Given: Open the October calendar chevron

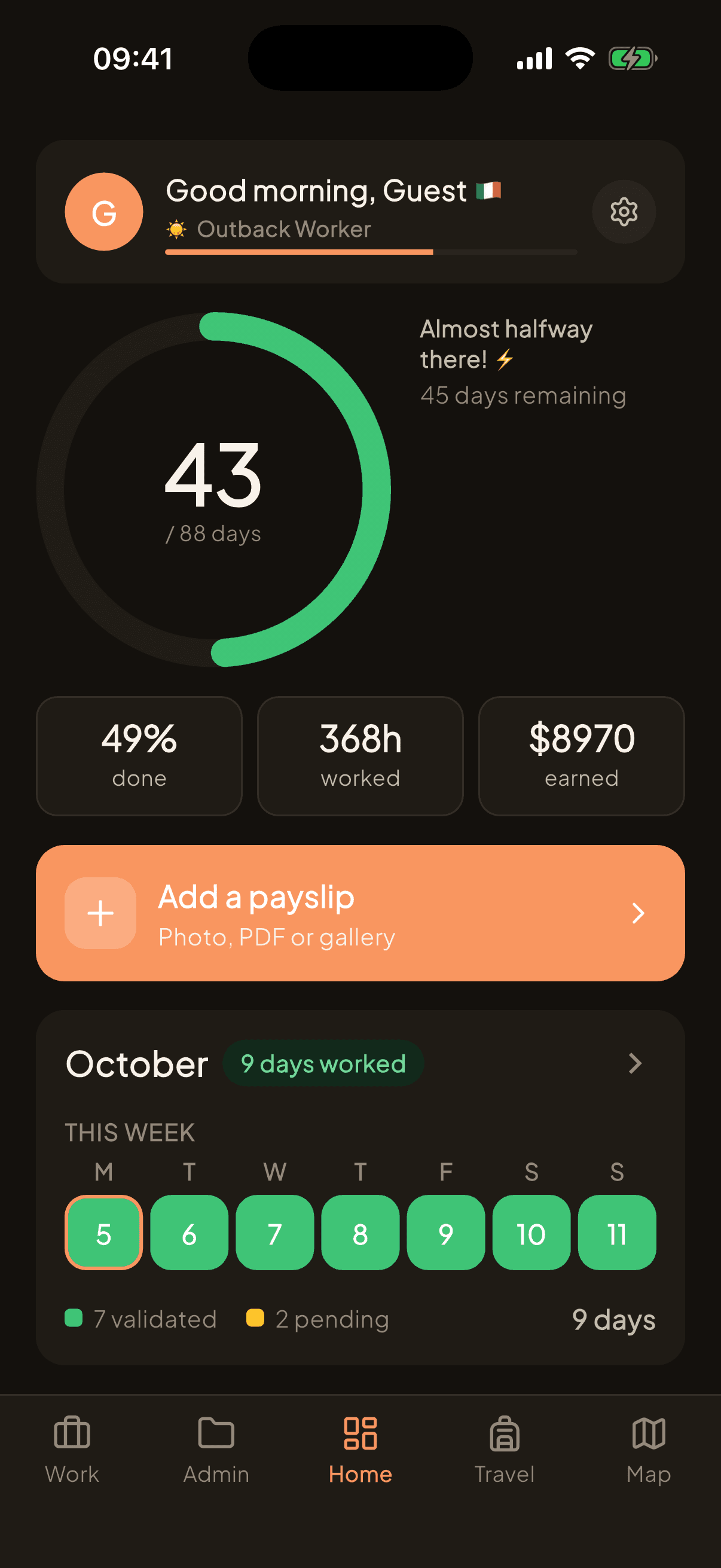Looking at the screenshot, I should [636, 1063].
